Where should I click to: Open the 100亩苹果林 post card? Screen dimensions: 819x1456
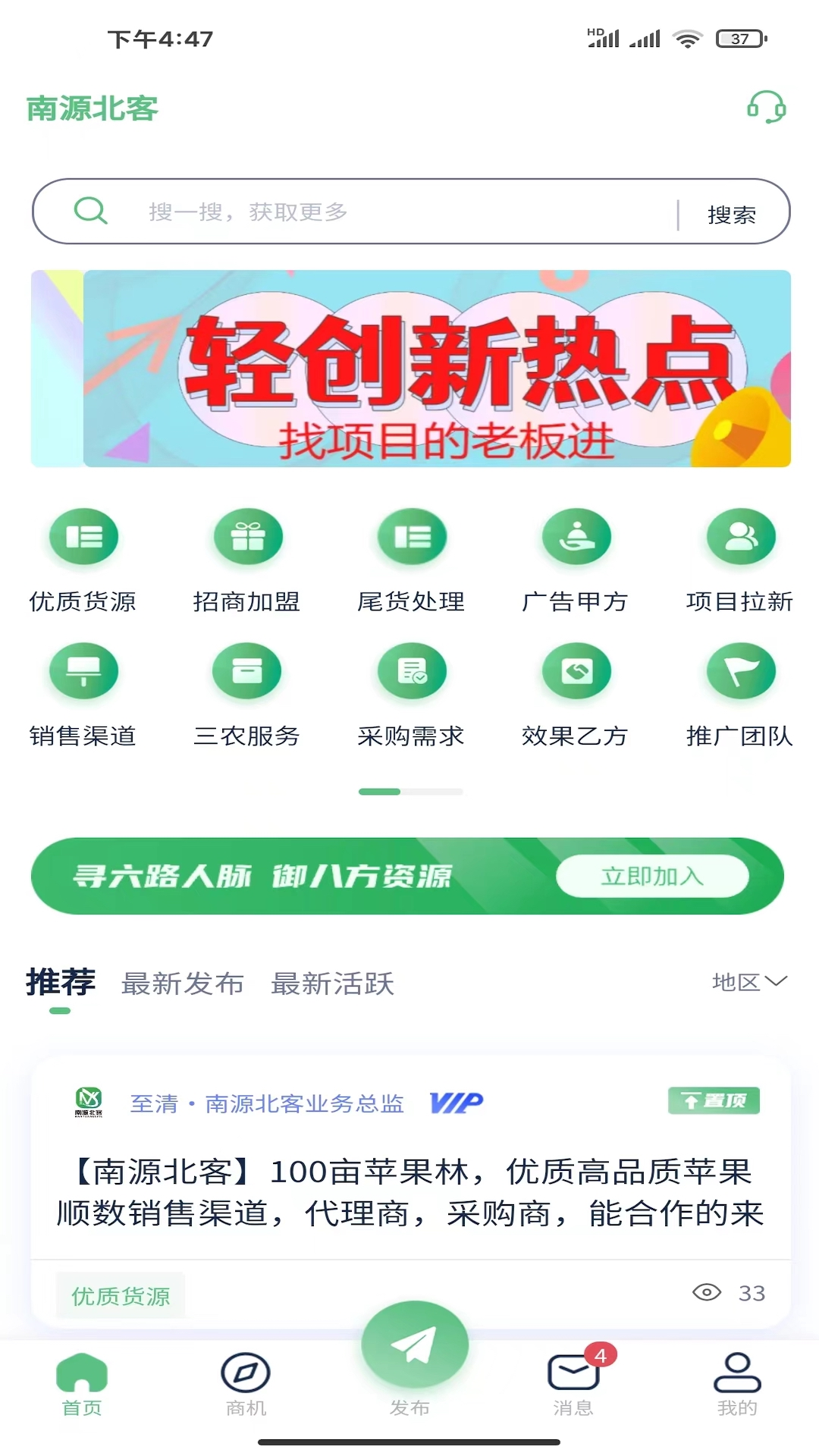pos(411,1192)
